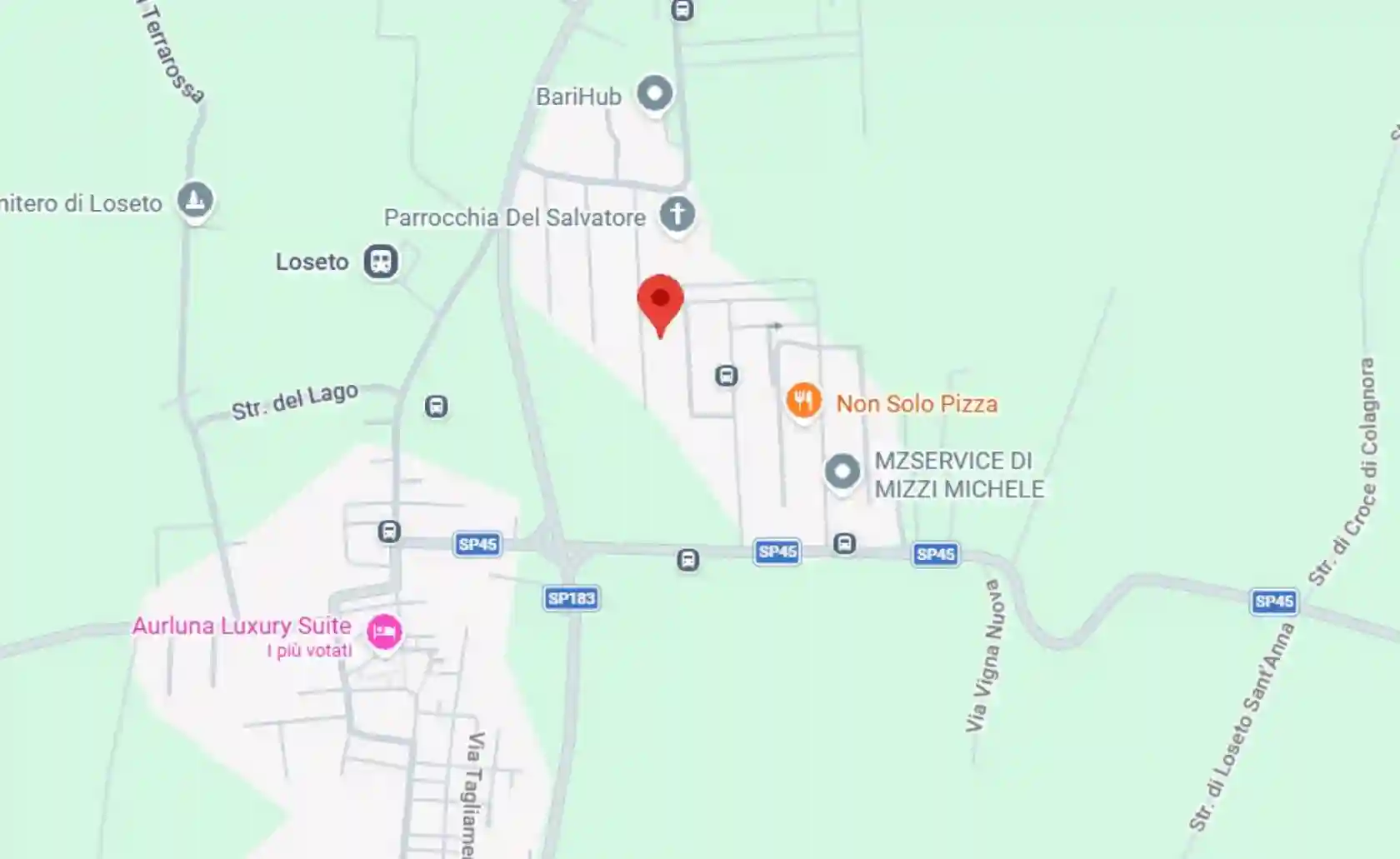1400x859 pixels.
Task: Open the Loseto train station marker
Action: pyautogui.click(x=381, y=262)
